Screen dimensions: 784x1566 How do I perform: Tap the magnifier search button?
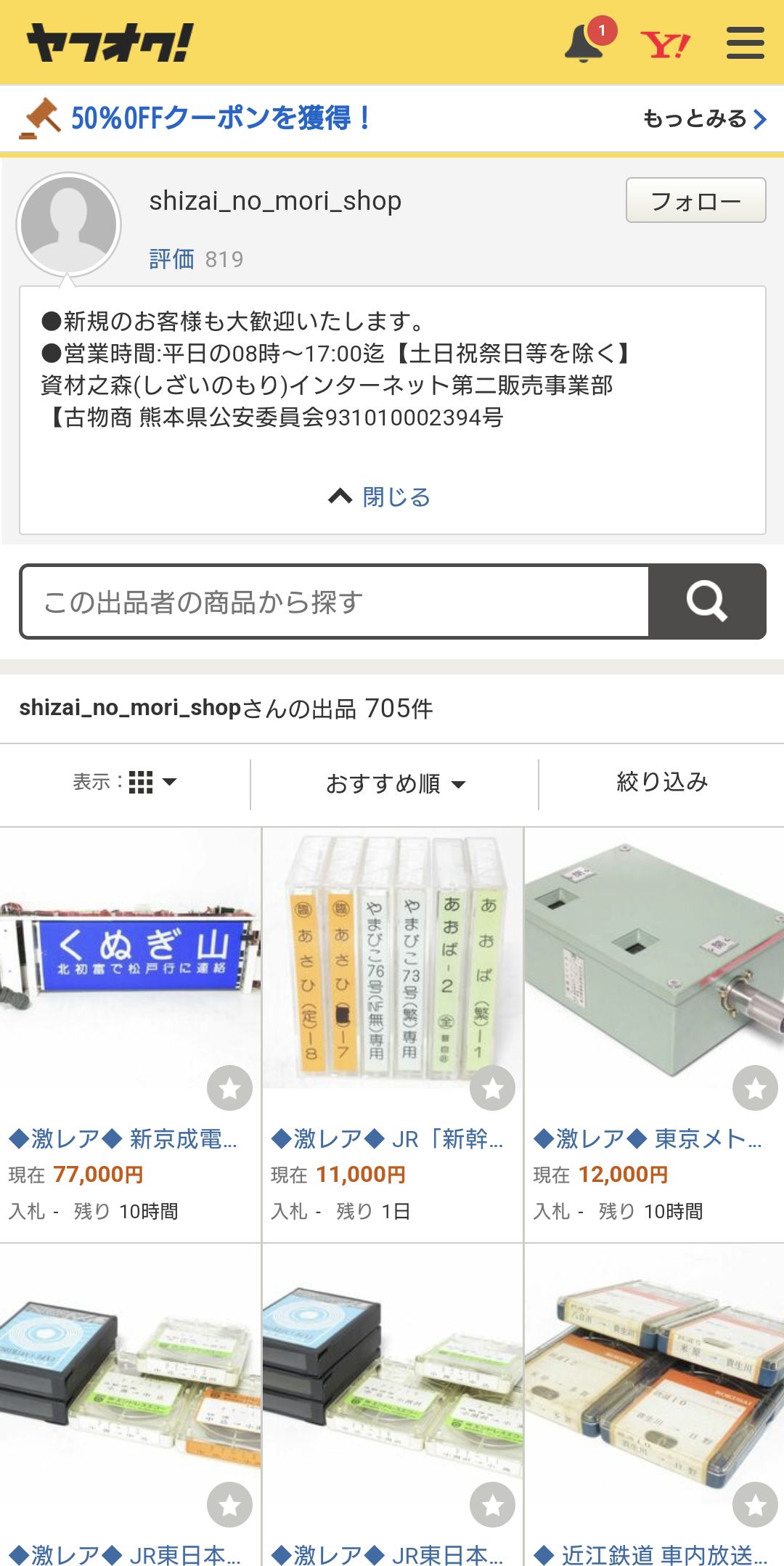point(707,602)
